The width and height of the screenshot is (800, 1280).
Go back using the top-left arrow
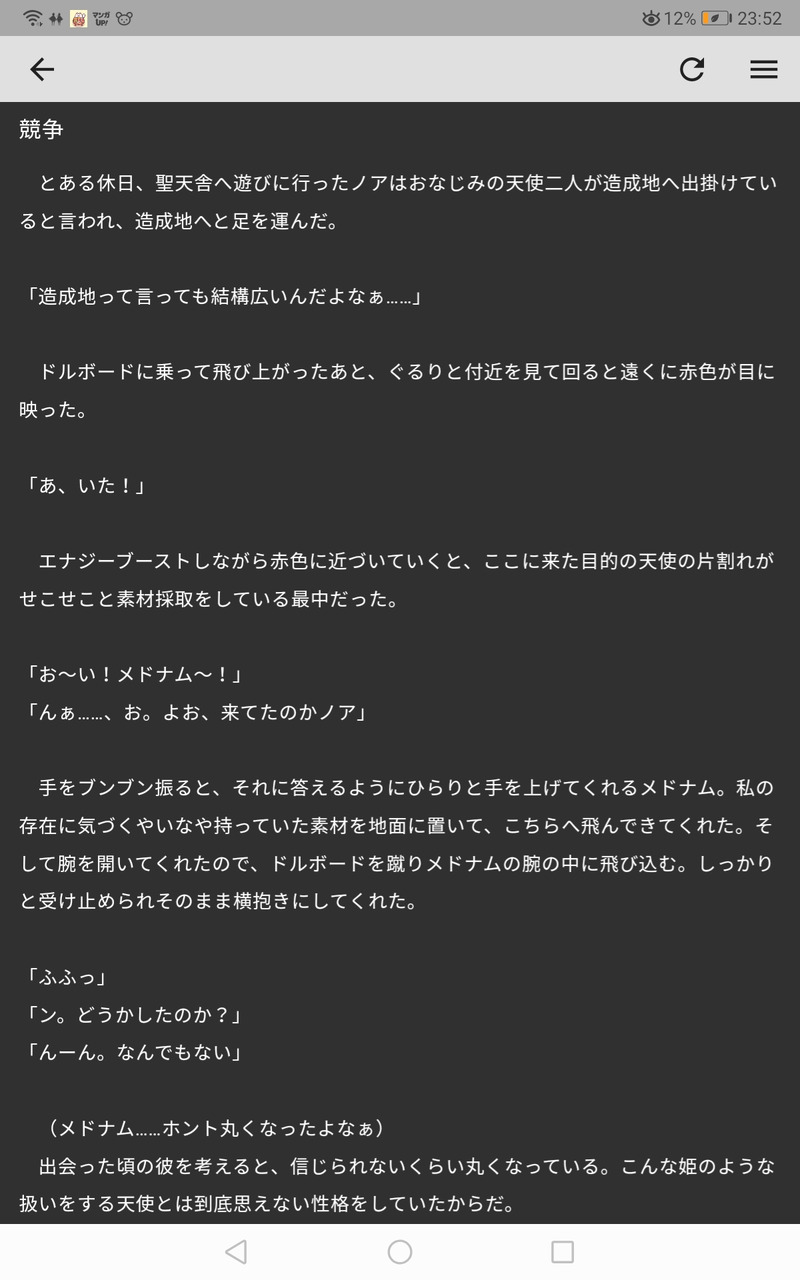click(42, 69)
